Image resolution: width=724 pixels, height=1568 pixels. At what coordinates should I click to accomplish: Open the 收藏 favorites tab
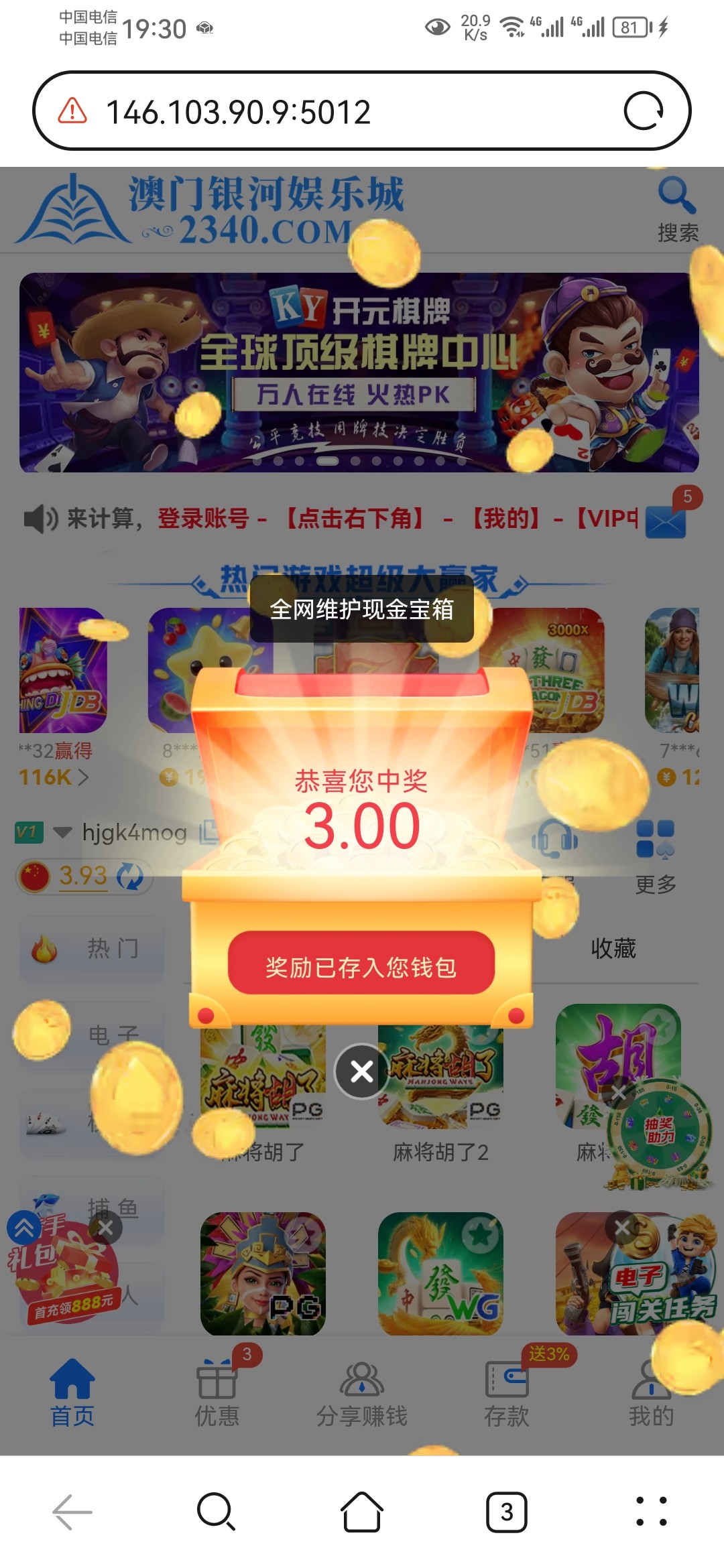[x=613, y=949]
